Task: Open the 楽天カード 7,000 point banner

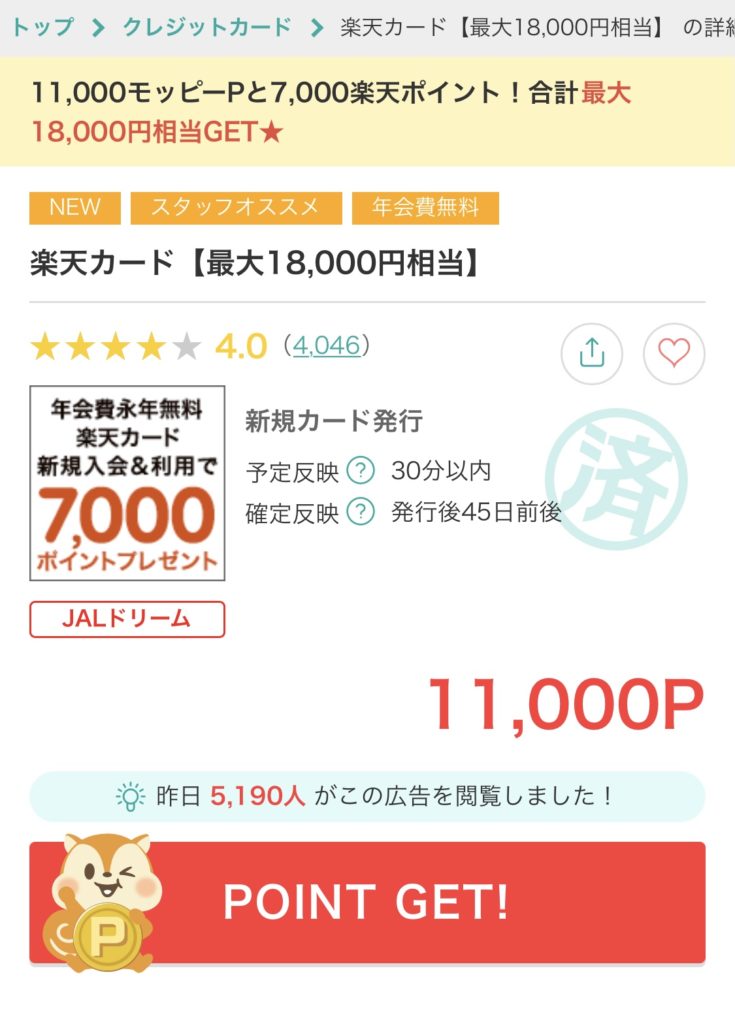Action: [x=127, y=483]
